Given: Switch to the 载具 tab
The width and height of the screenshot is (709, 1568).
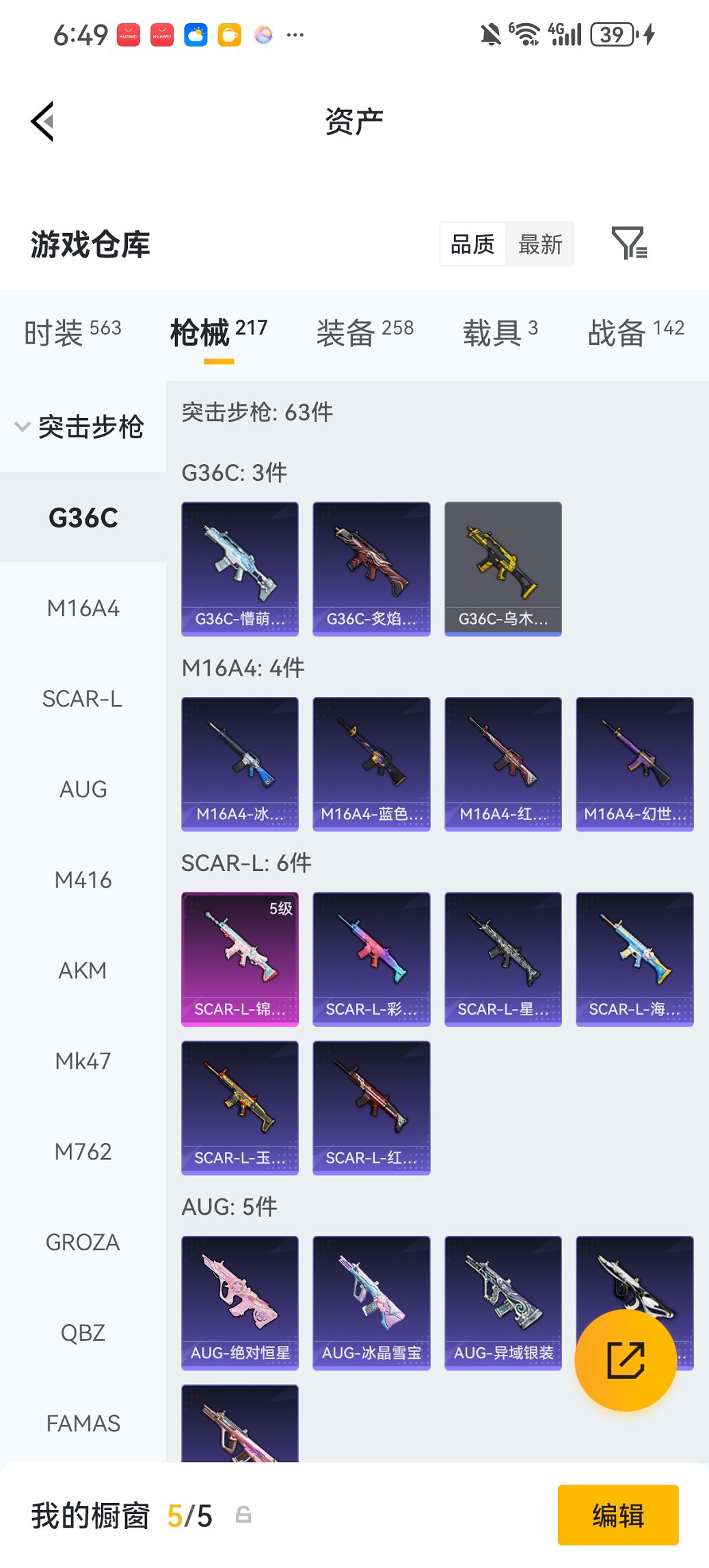Looking at the screenshot, I should (x=500, y=332).
